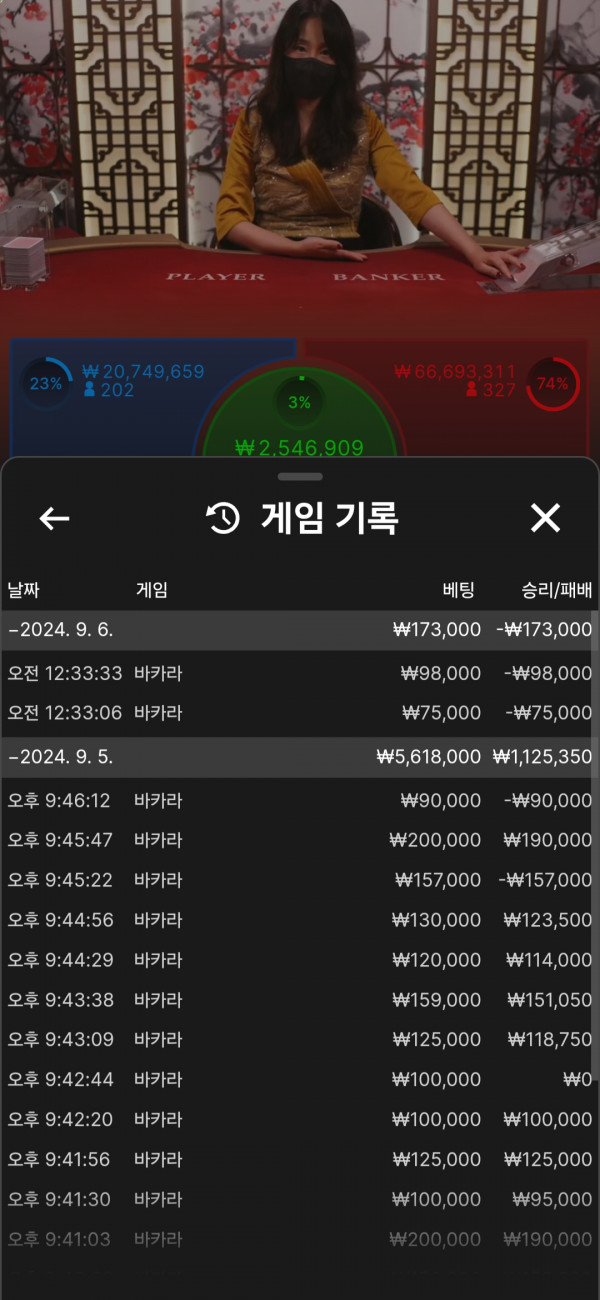600x1300 pixels.
Task: Open the 오후 9:44:56 game record
Action: [x=298, y=920]
